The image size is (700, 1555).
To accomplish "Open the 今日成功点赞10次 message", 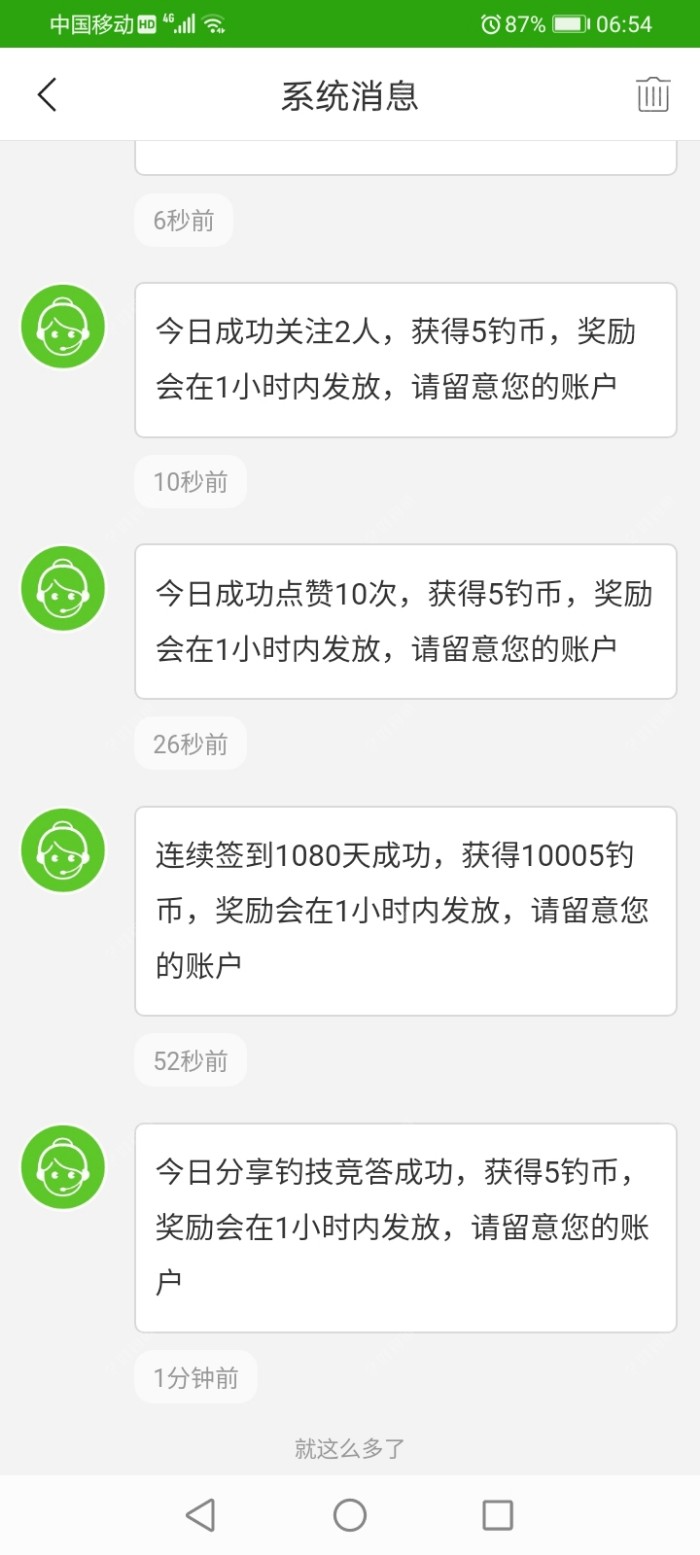I will click(x=405, y=621).
